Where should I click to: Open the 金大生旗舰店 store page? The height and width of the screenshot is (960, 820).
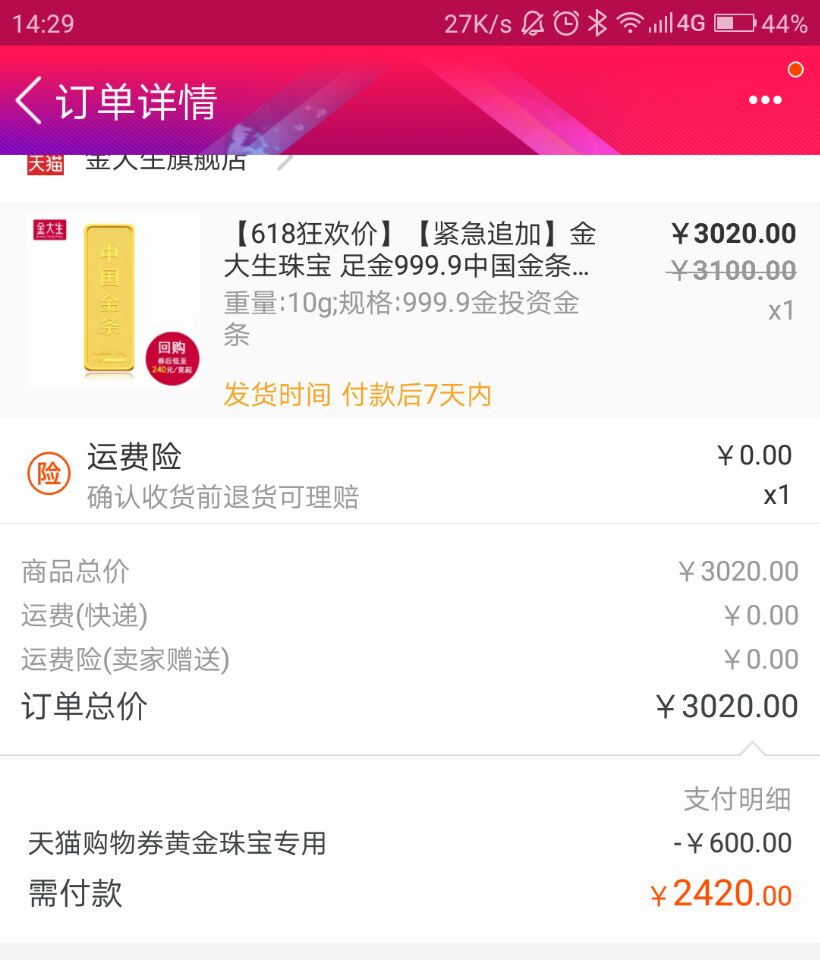click(x=165, y=162)
